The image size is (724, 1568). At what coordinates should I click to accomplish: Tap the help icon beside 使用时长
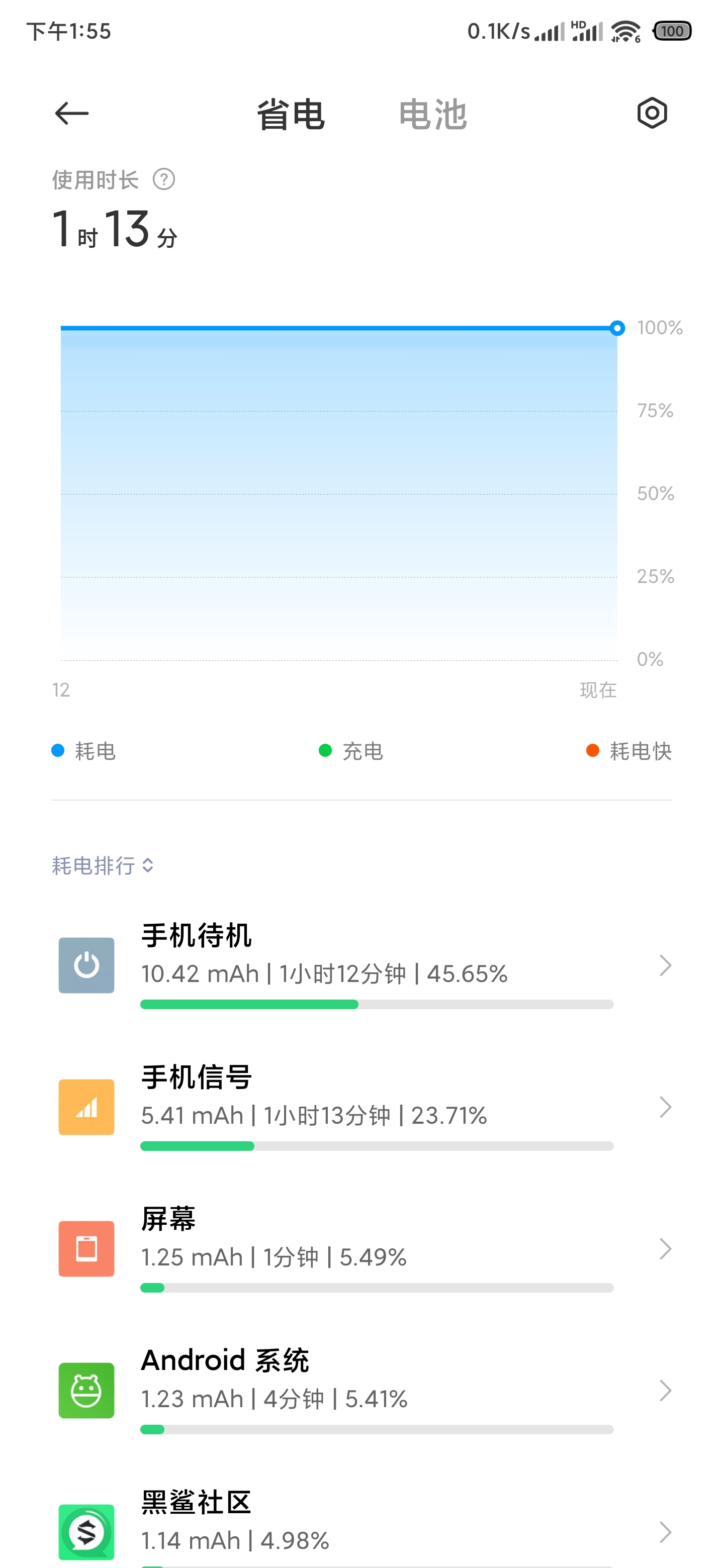point(164,179)
